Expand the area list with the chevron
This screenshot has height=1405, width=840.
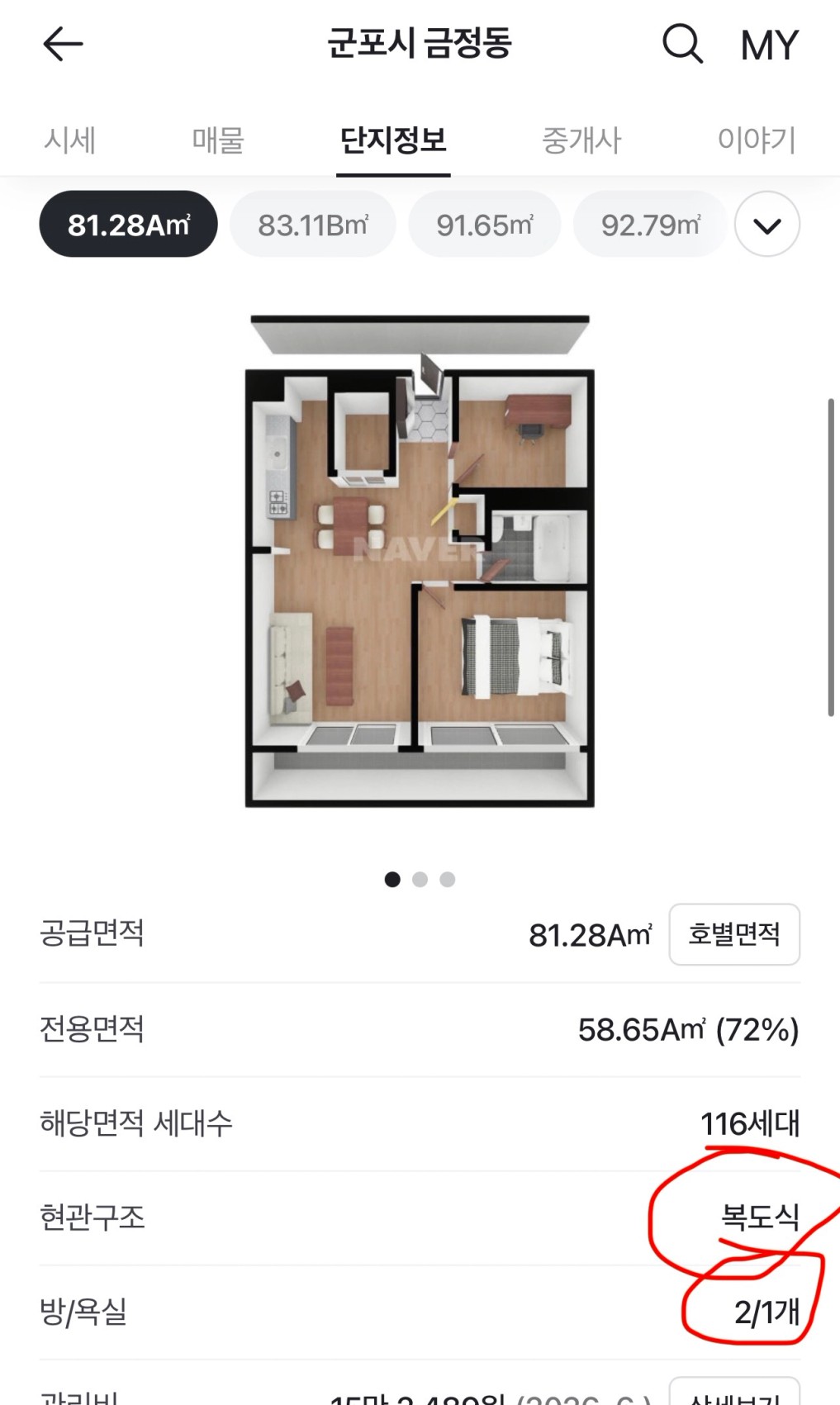pos(767,224)
